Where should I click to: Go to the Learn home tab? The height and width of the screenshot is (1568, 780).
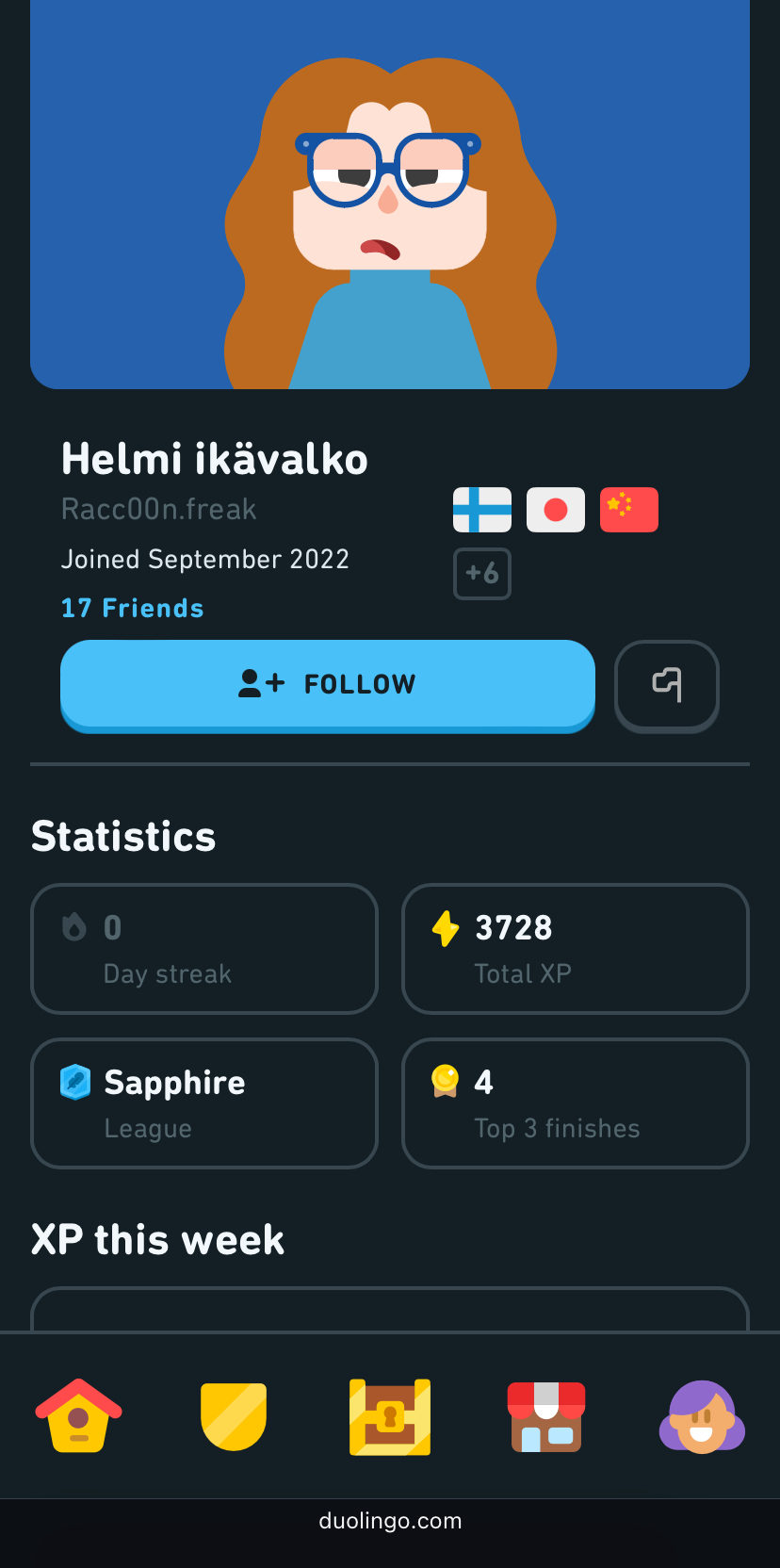tap(79, 1415)
